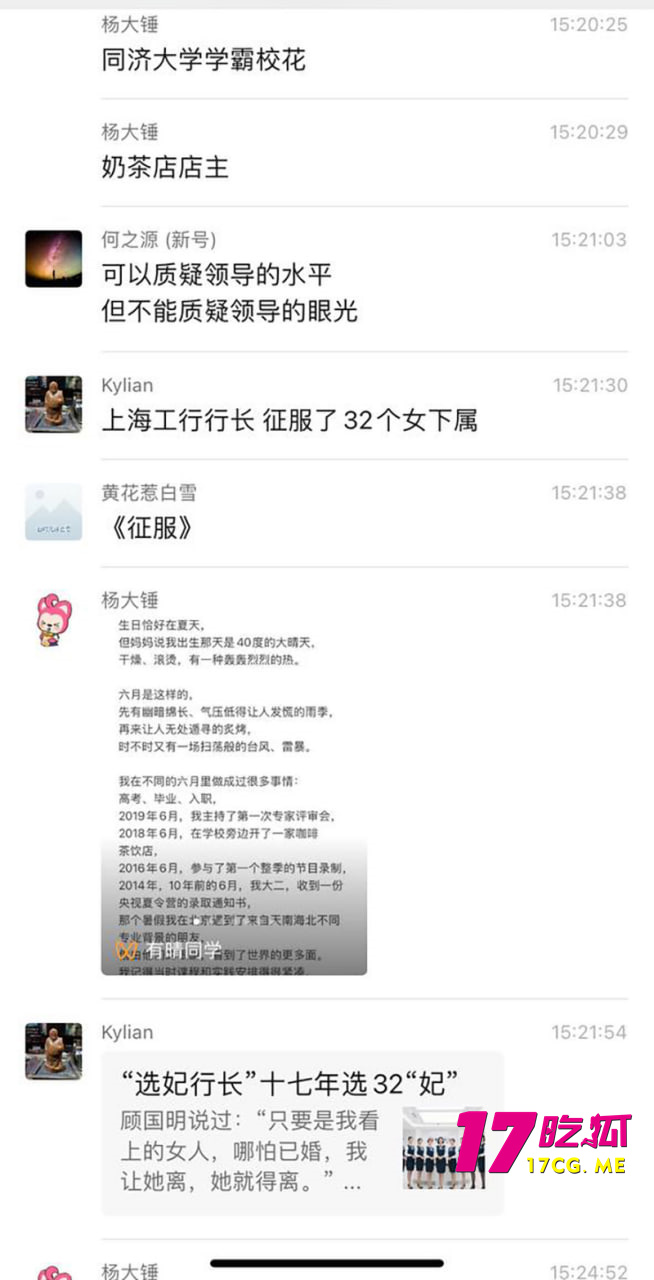
Task: Tap Kylian's avatar beside 上海工行行长 message
Action: [53, 404]
